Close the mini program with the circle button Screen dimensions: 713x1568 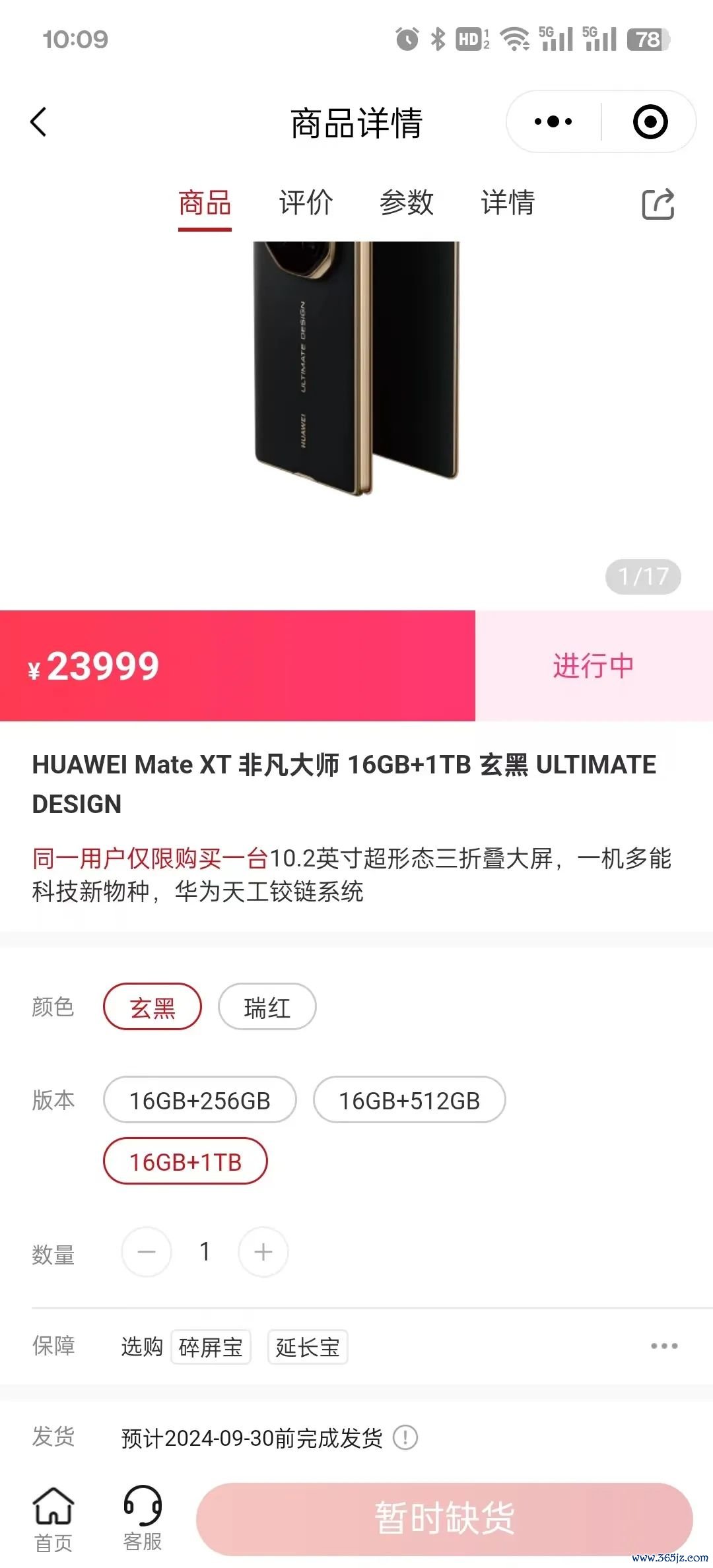click(650, 122)
